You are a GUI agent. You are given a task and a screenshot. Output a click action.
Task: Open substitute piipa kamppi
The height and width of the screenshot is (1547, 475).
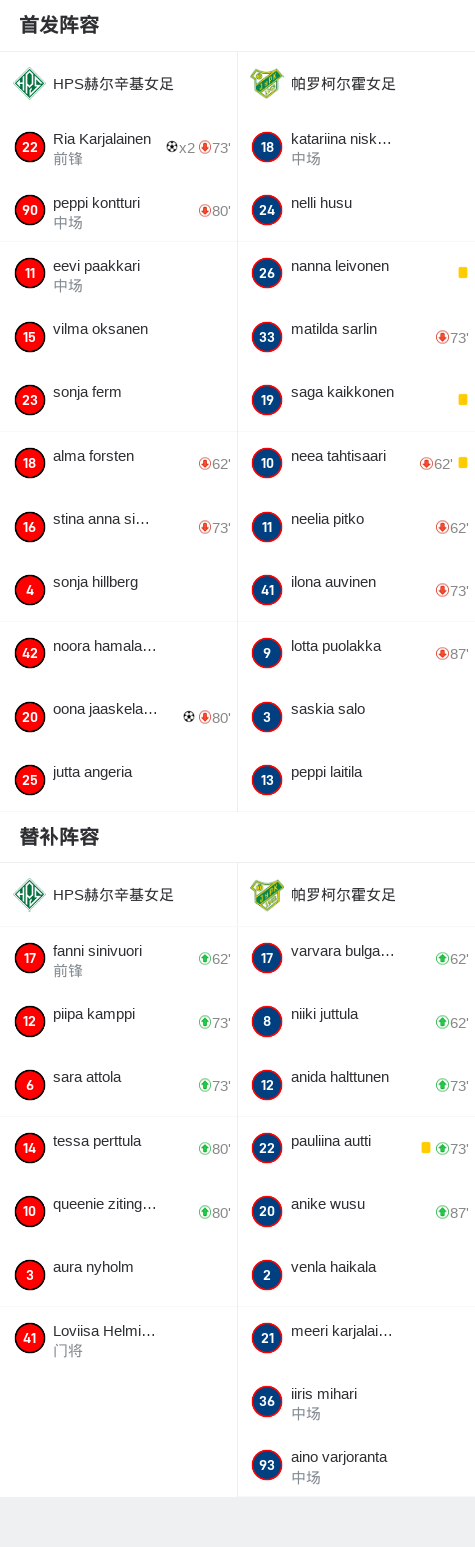point(118,1022)
